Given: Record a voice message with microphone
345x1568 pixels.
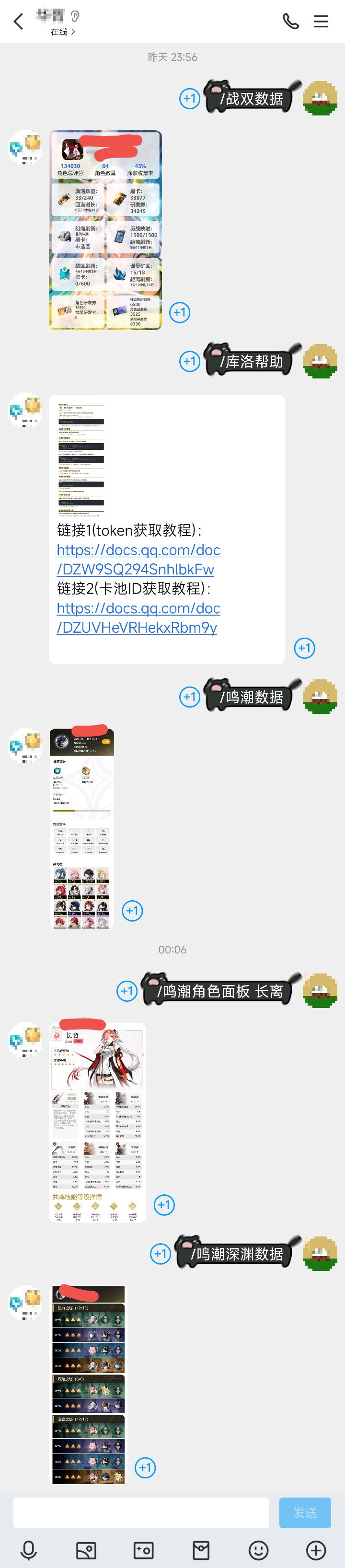Looking at the screenshot, I should click(29, 1550).
